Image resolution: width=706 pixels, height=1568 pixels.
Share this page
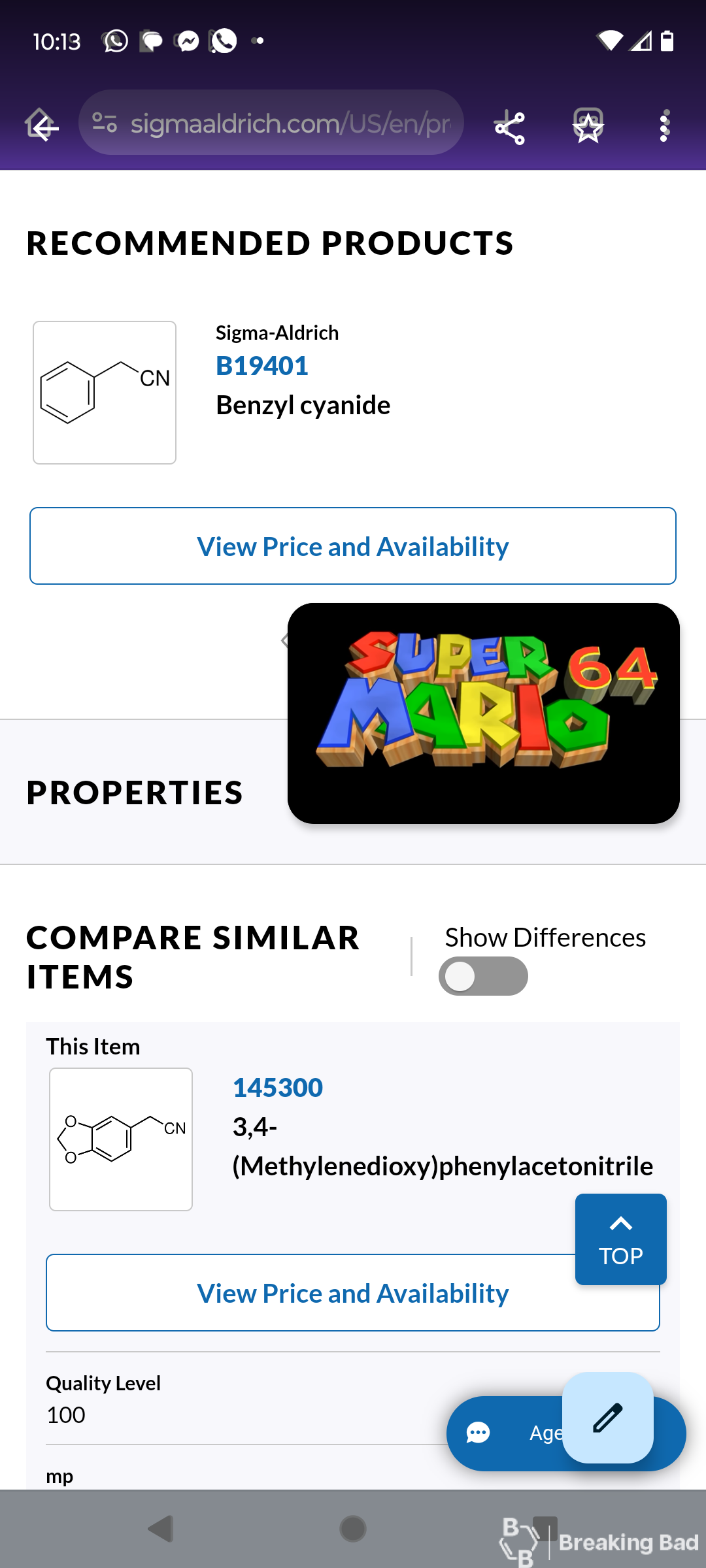(509, 127)
